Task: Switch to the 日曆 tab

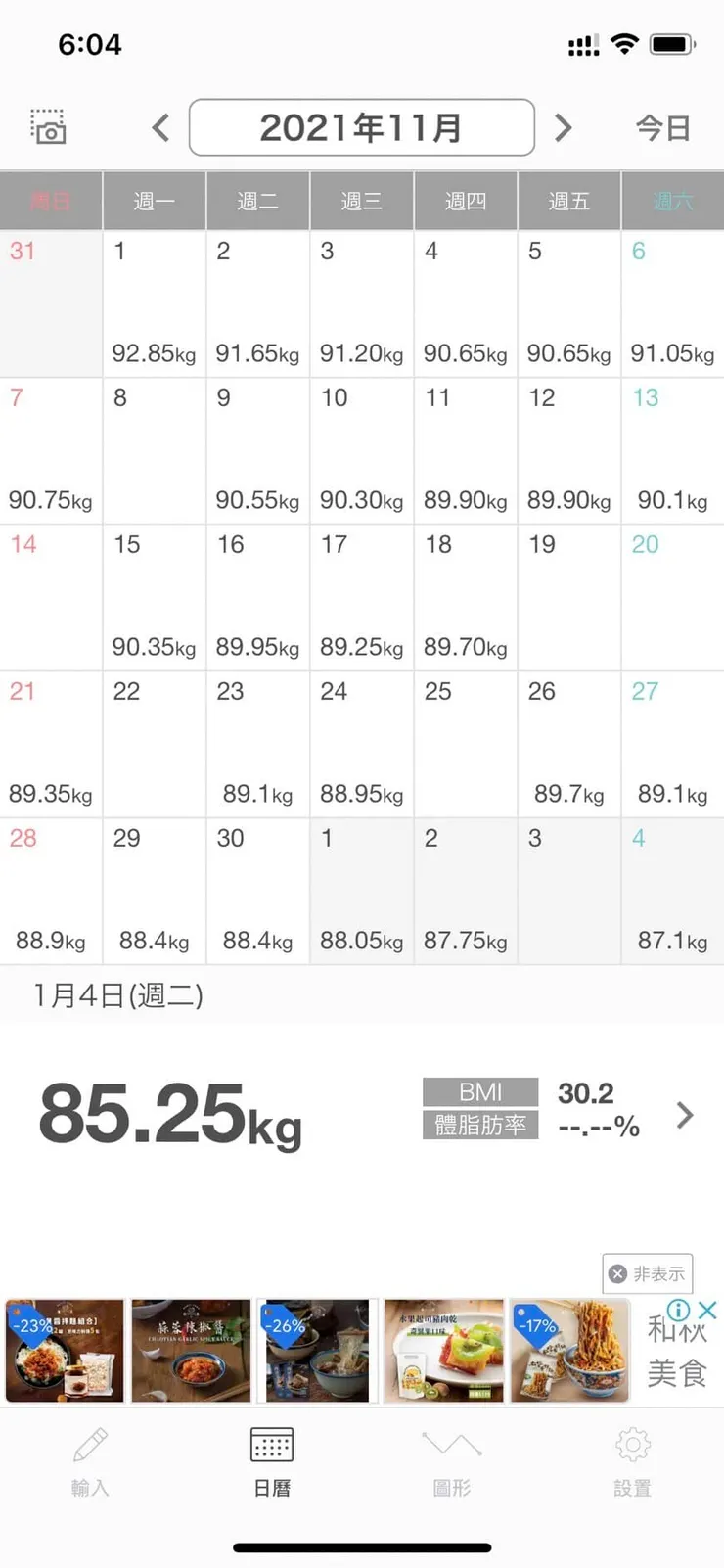Action: tap(272, 1461)
